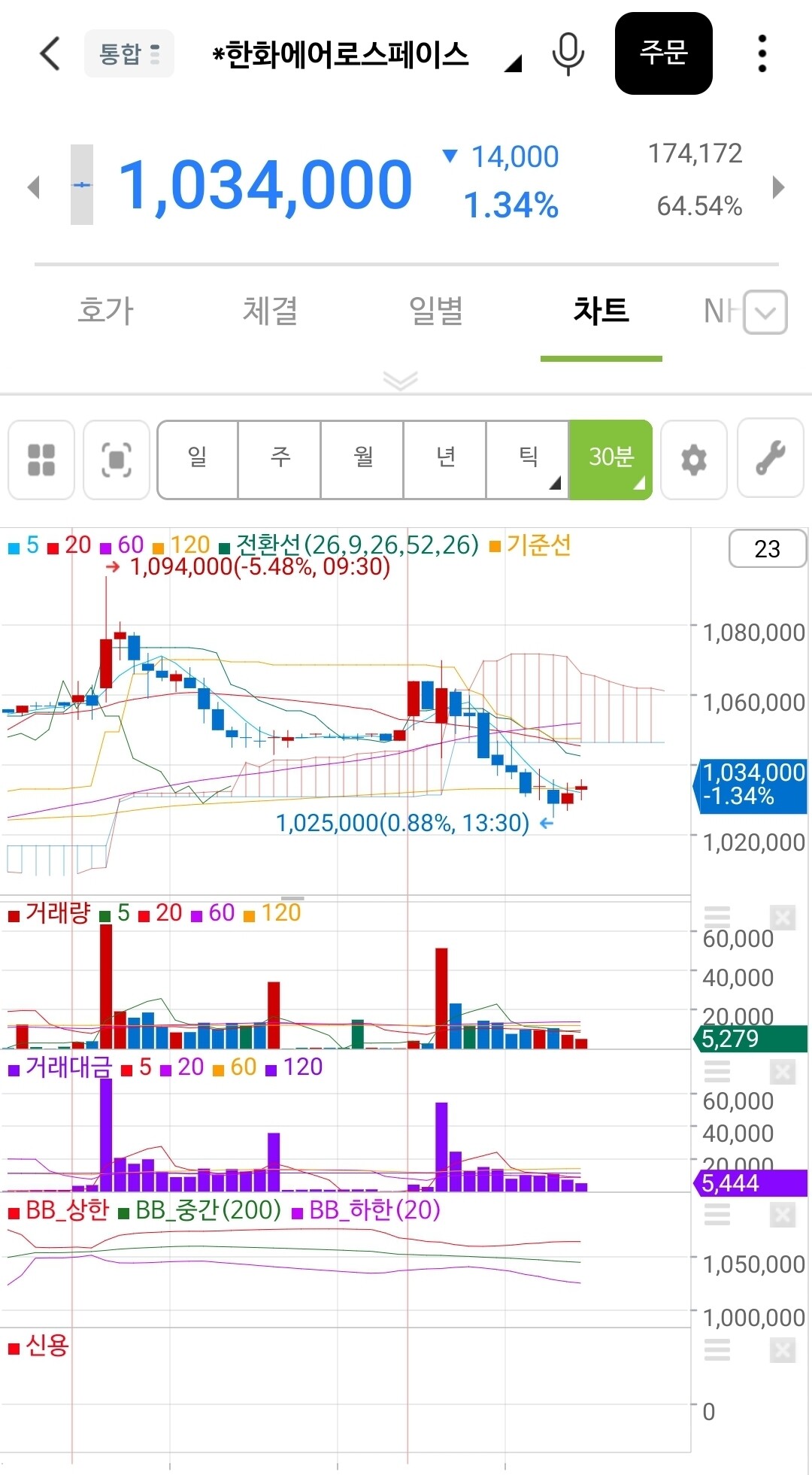Start voice search with the microphone
Viewport: 812px width, 1475px height.
[568, 54]
